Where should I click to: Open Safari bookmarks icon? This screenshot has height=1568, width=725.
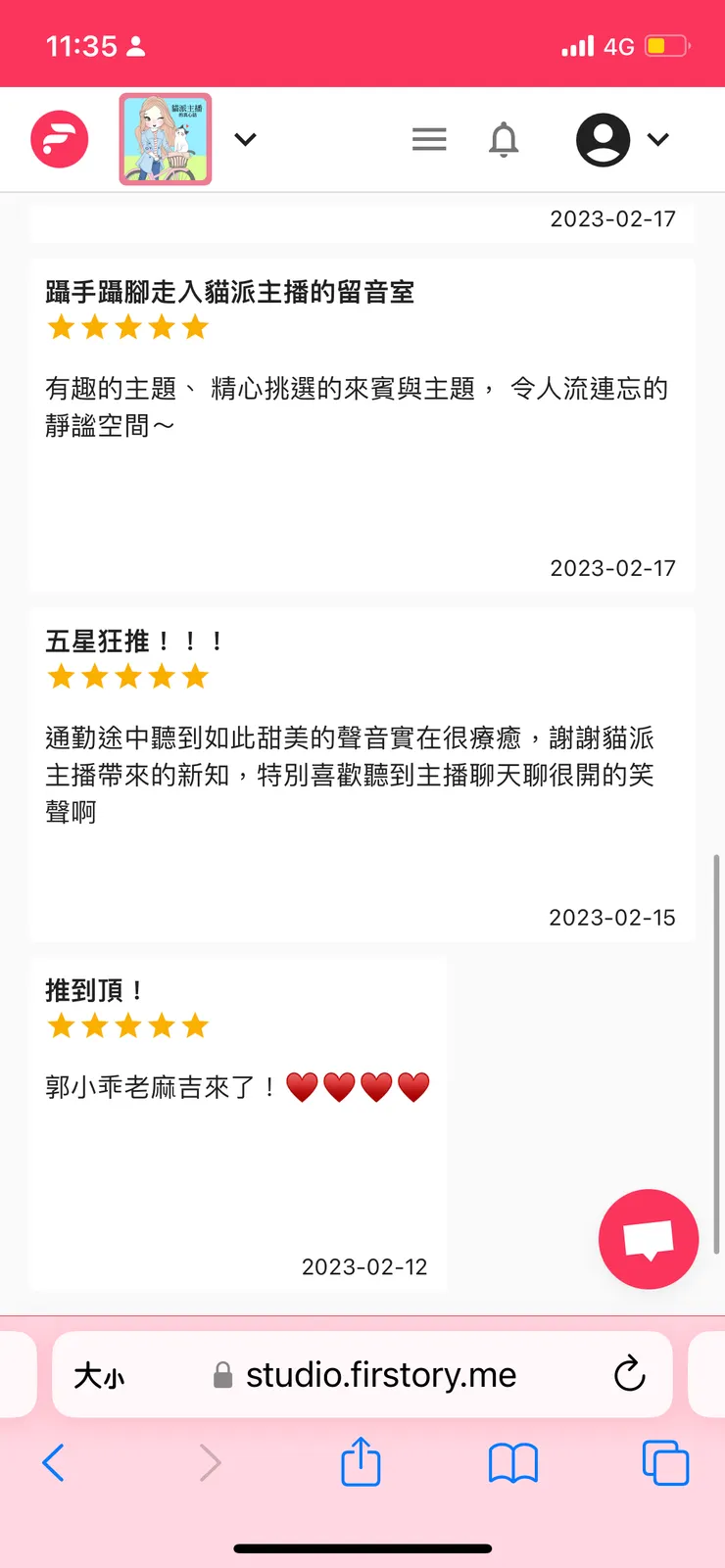(512, 1462)
